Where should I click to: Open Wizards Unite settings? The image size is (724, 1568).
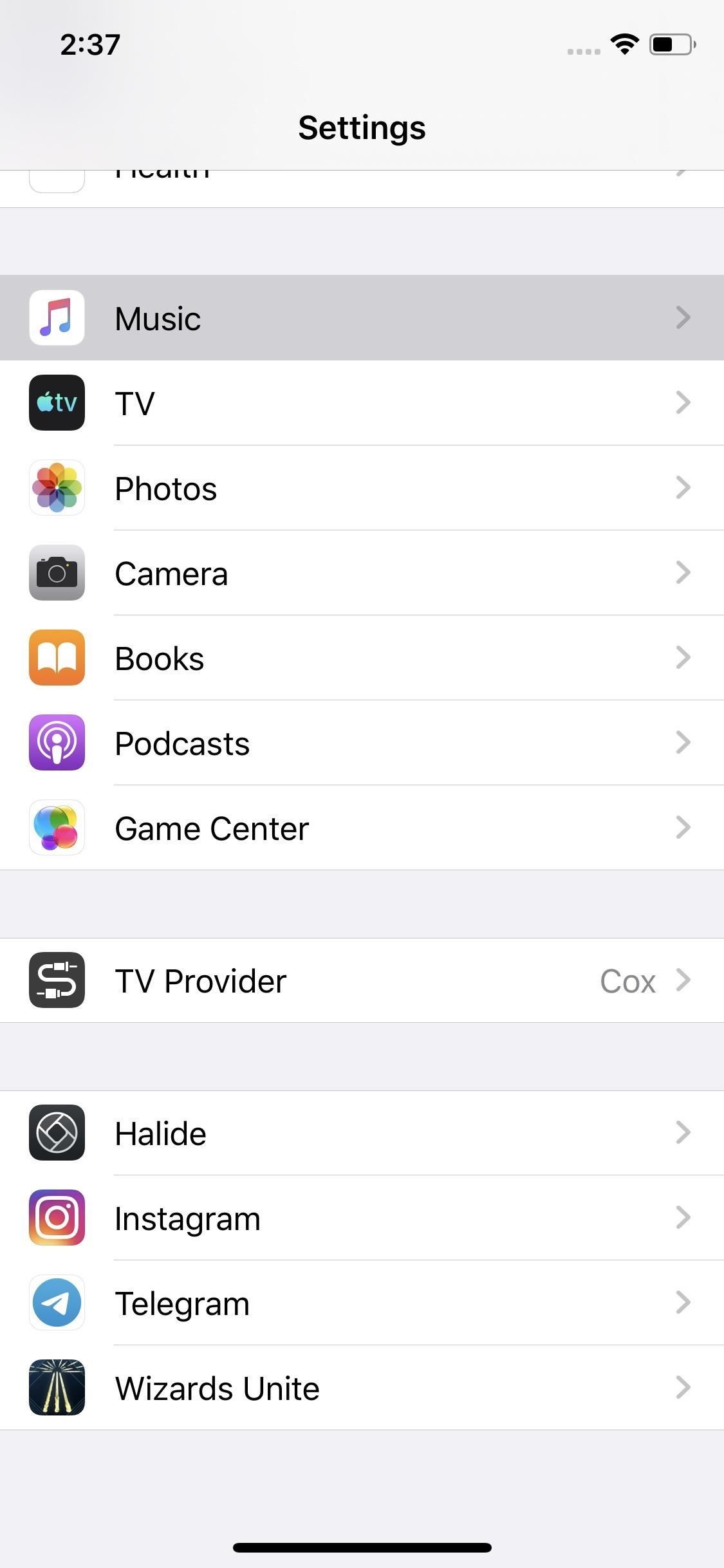tap(360, 1388)
